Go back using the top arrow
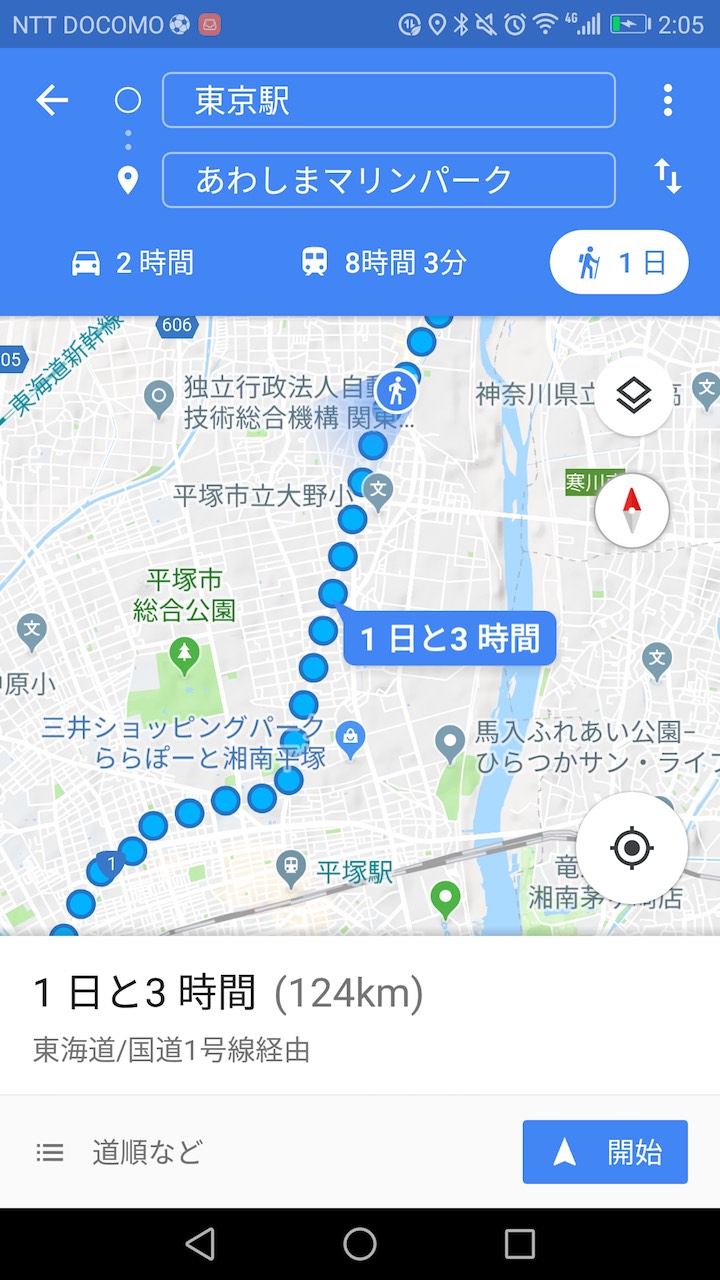This screenshot has width=720, height=1280. coord(52,100)
